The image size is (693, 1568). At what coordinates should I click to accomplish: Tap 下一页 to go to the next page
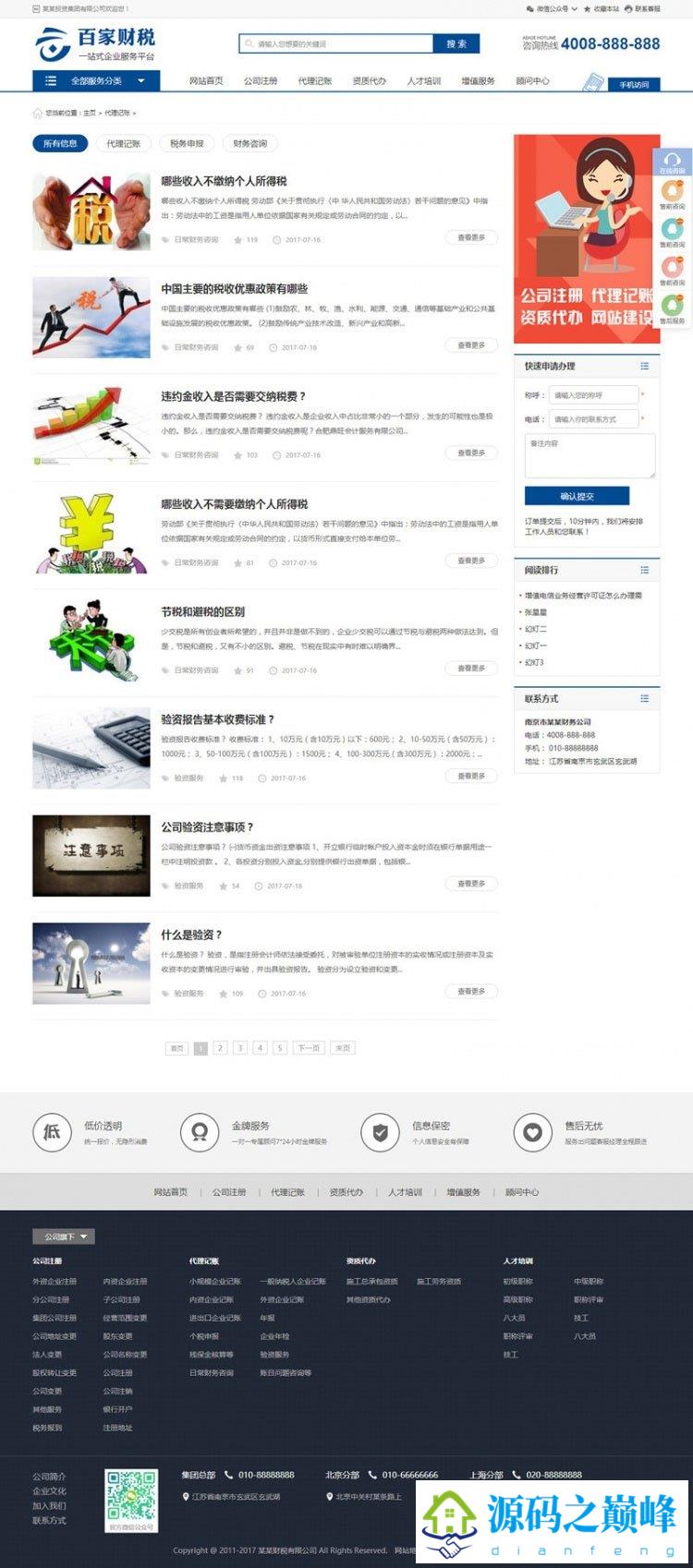pos(309,1048)
